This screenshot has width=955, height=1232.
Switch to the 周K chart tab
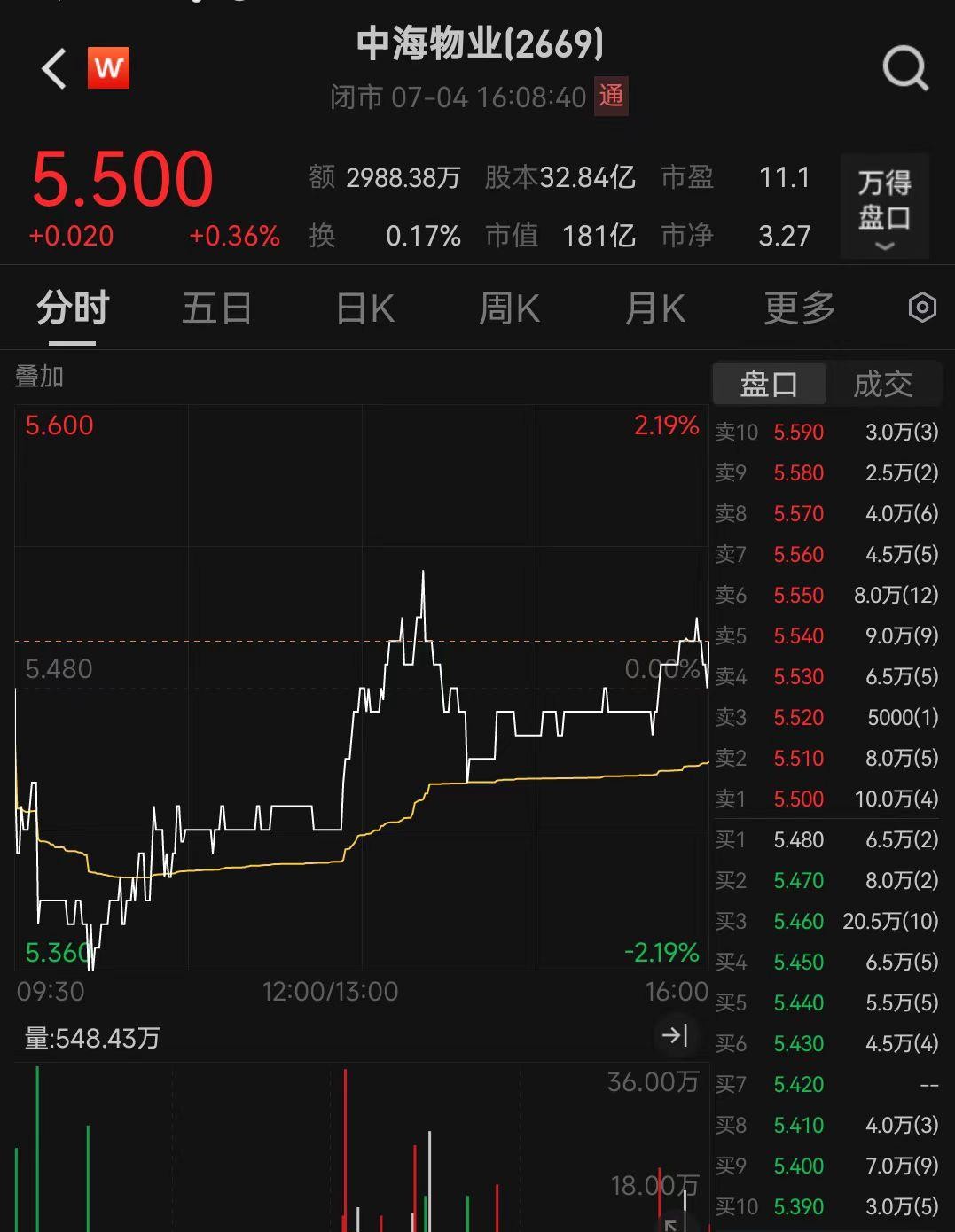(509, 308)
